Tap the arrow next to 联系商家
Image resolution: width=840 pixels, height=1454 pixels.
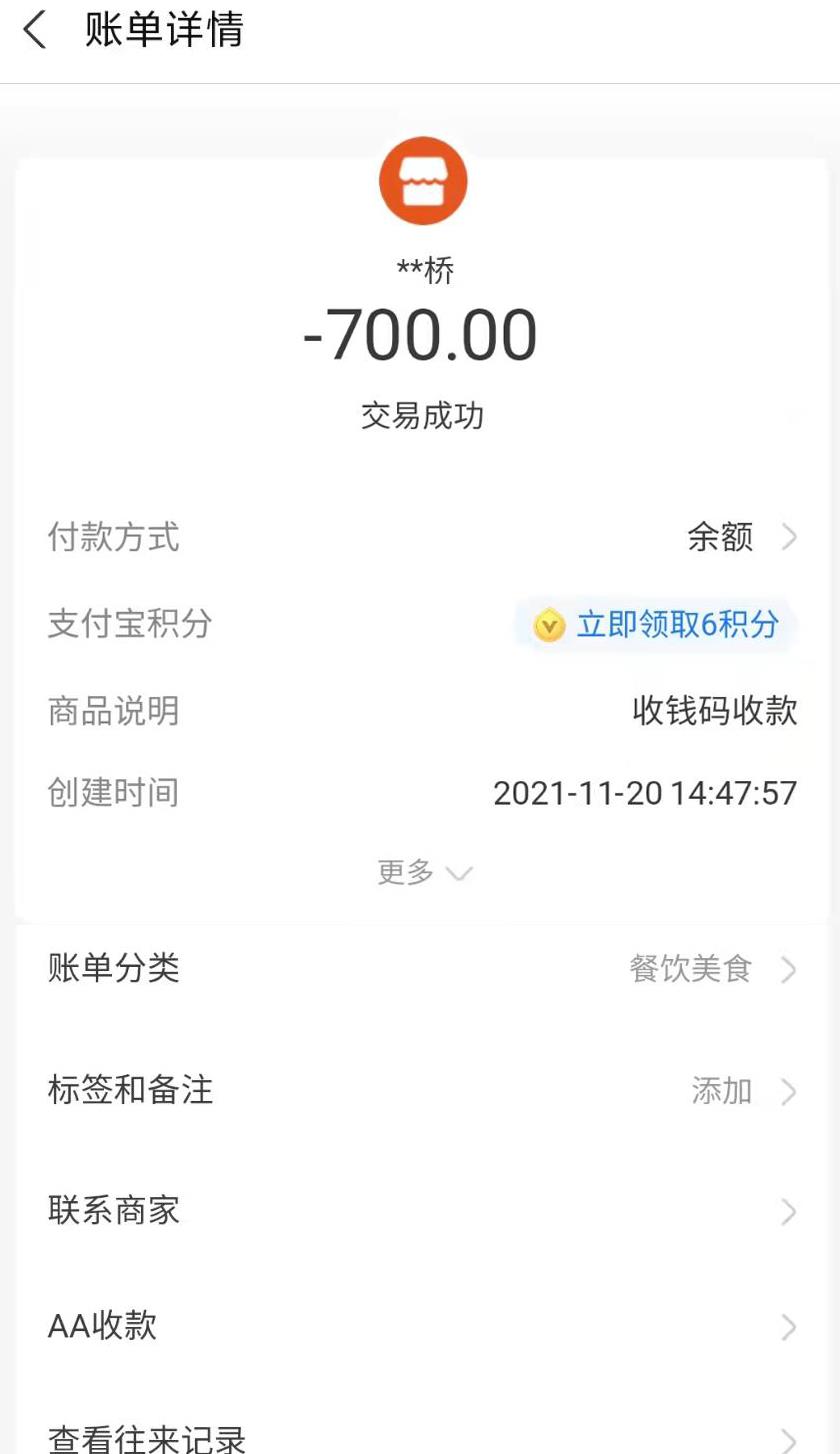(x=790, y=1211)
